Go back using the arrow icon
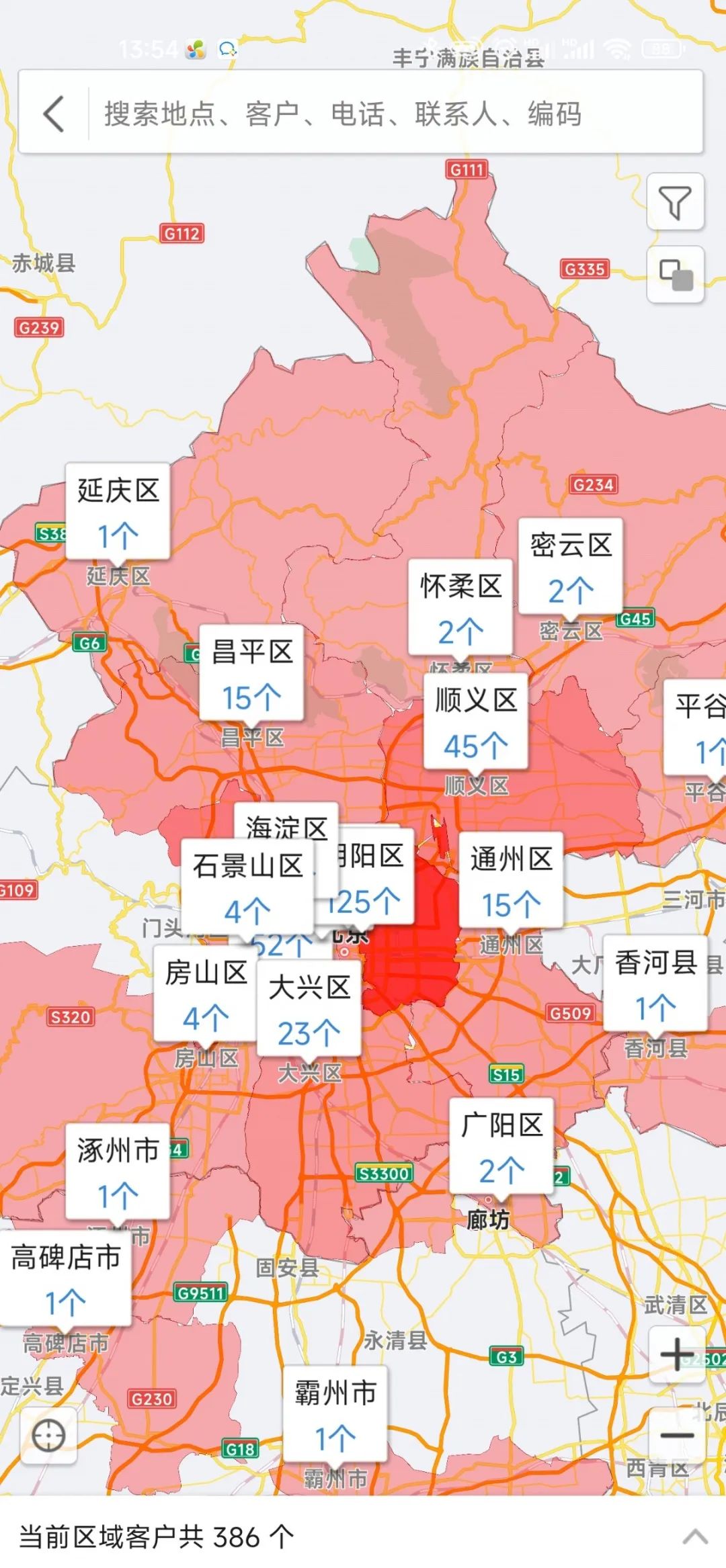 pos(54,114)
